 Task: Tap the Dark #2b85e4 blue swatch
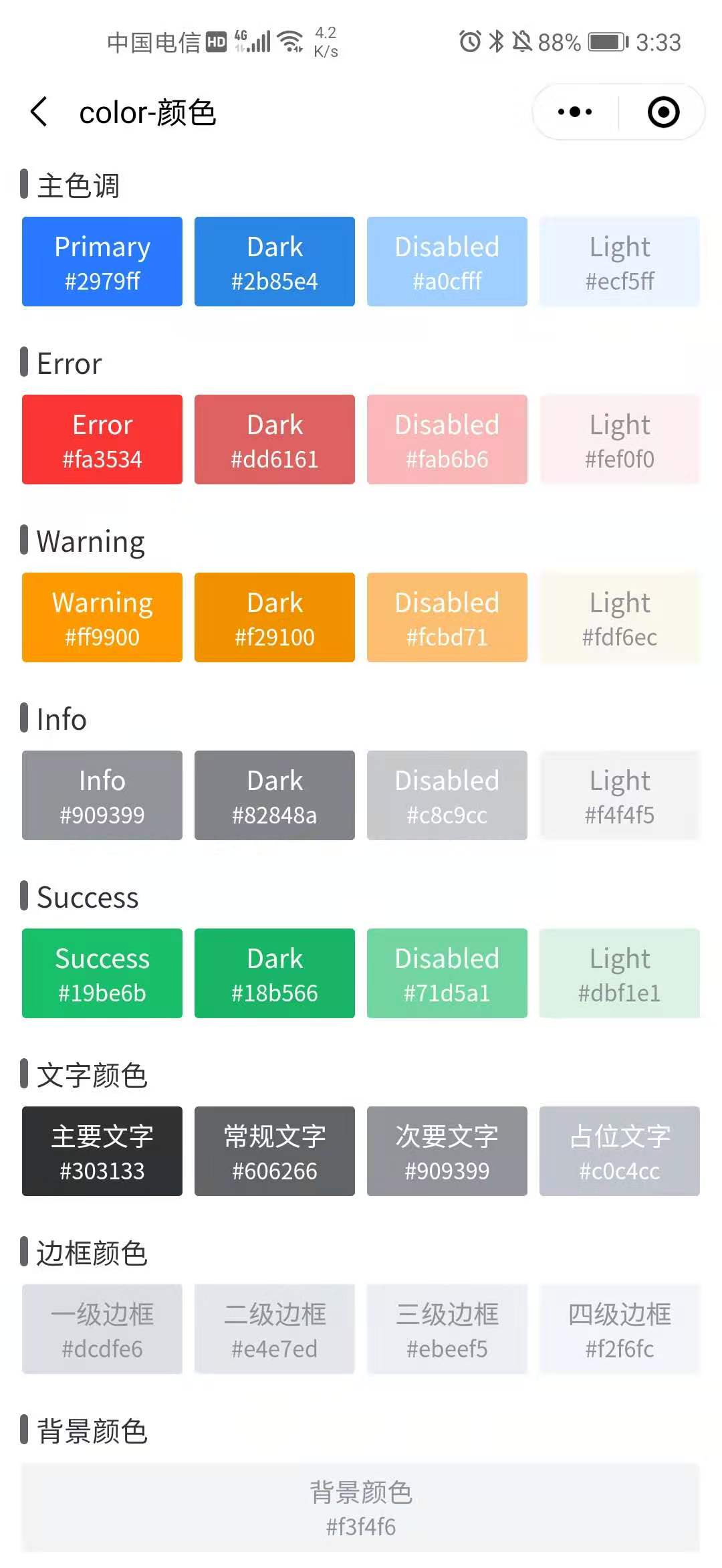click(275, 262)
